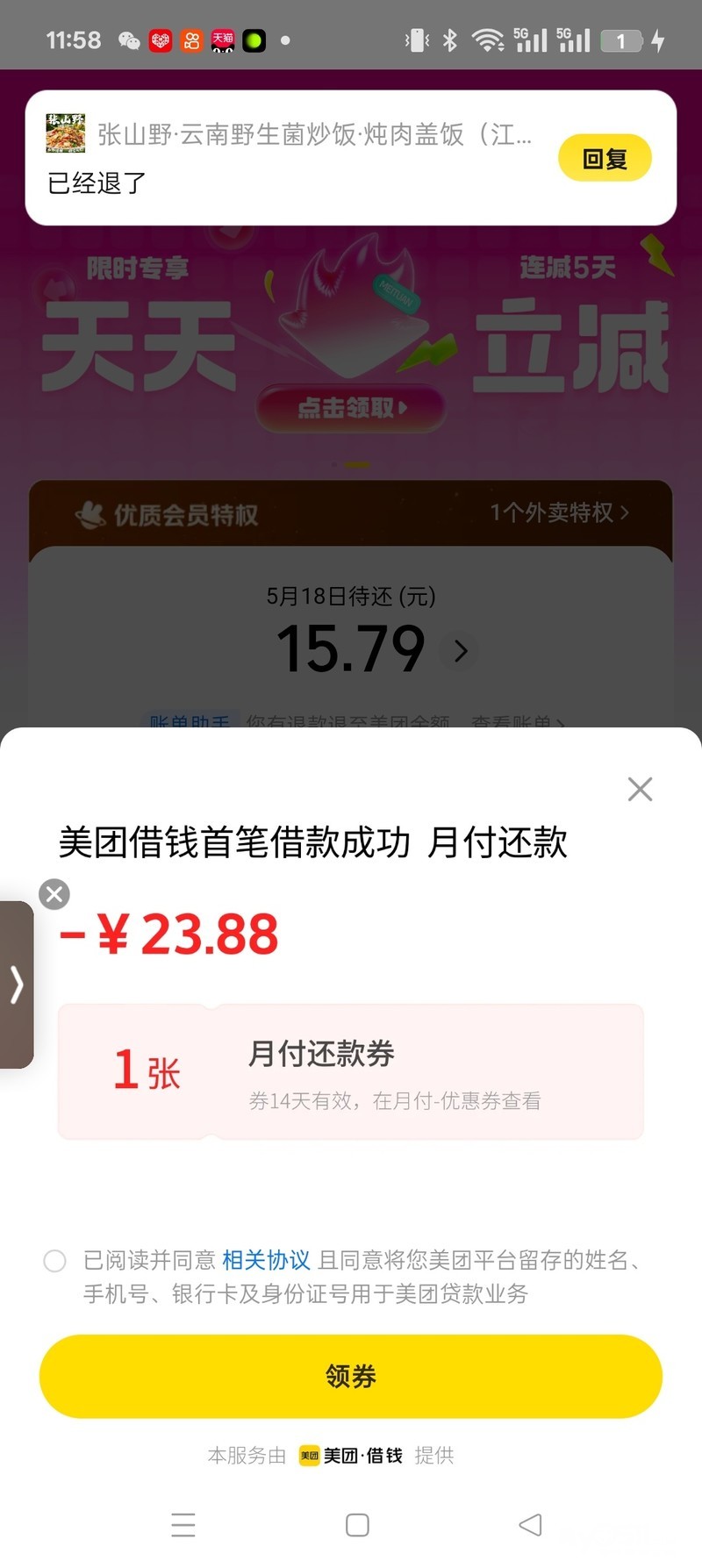Close the 月付还款 coupon dialog
This screenshot has height=1568, width=702.
pos(640,789)
